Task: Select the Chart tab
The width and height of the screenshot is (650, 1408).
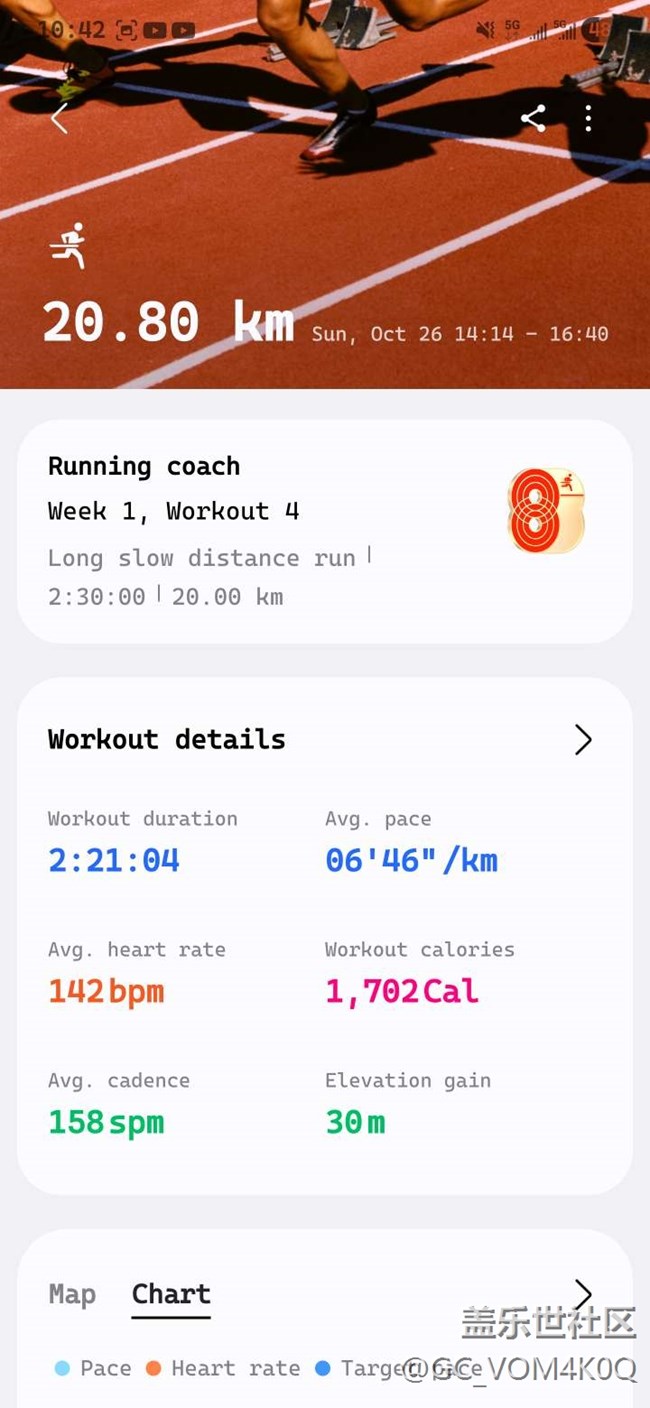Action: point(171,1294)
